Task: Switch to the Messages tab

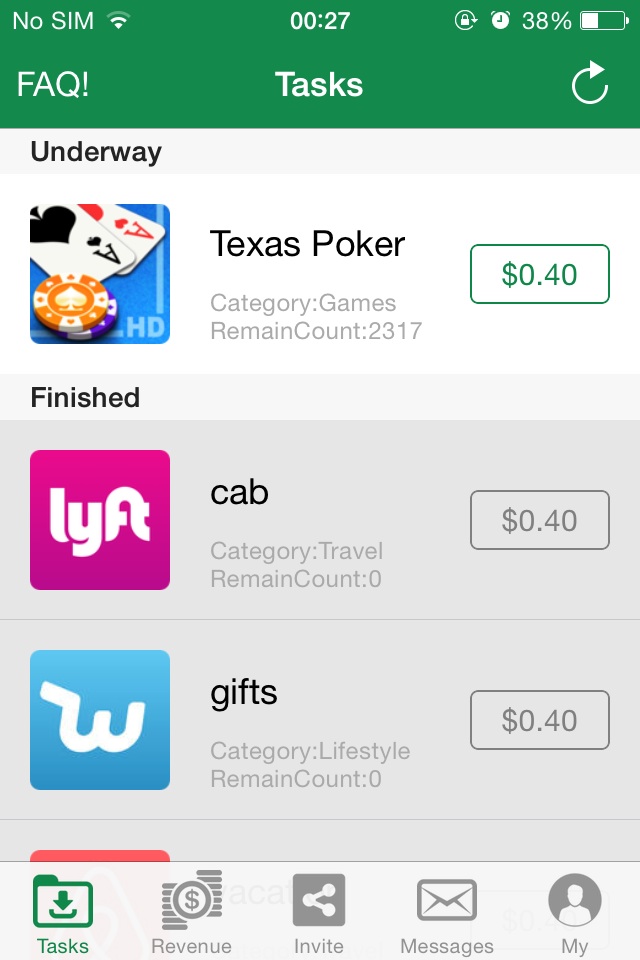Action: click(447, 912)
